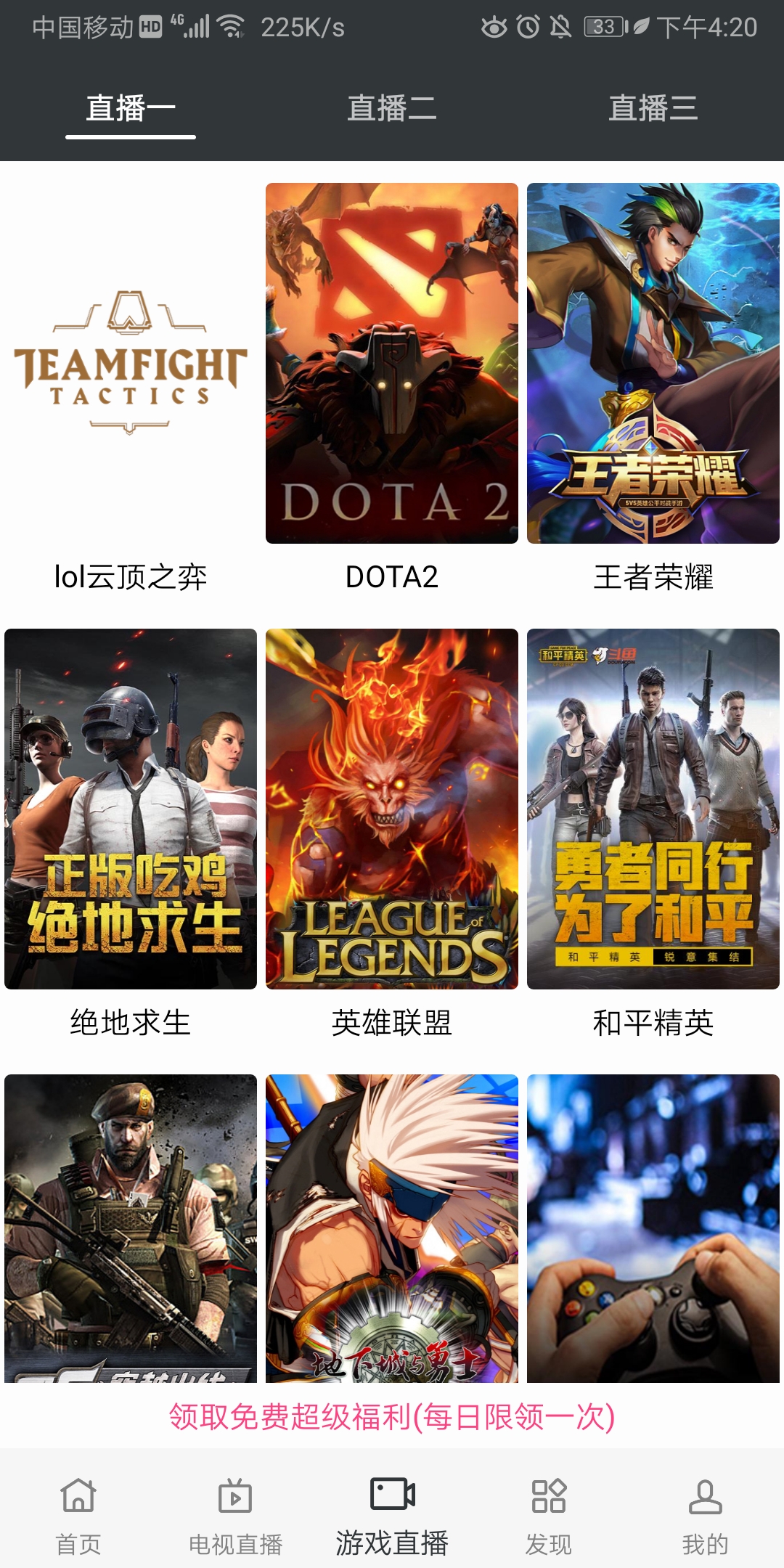Open the 英雄联盟 category
Screen dimensions: 784x1568
coord(392,809)
